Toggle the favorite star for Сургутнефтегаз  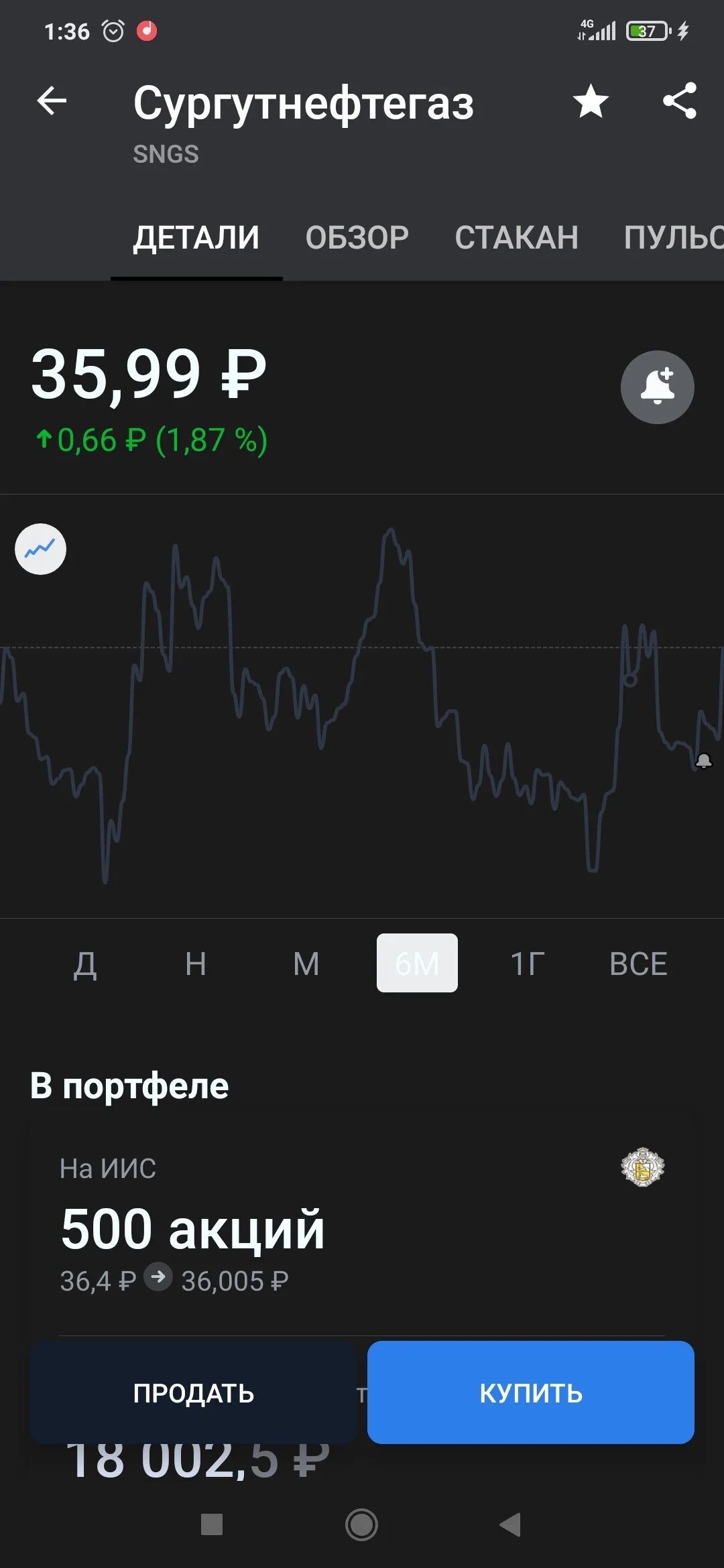(x=591, y=101)
